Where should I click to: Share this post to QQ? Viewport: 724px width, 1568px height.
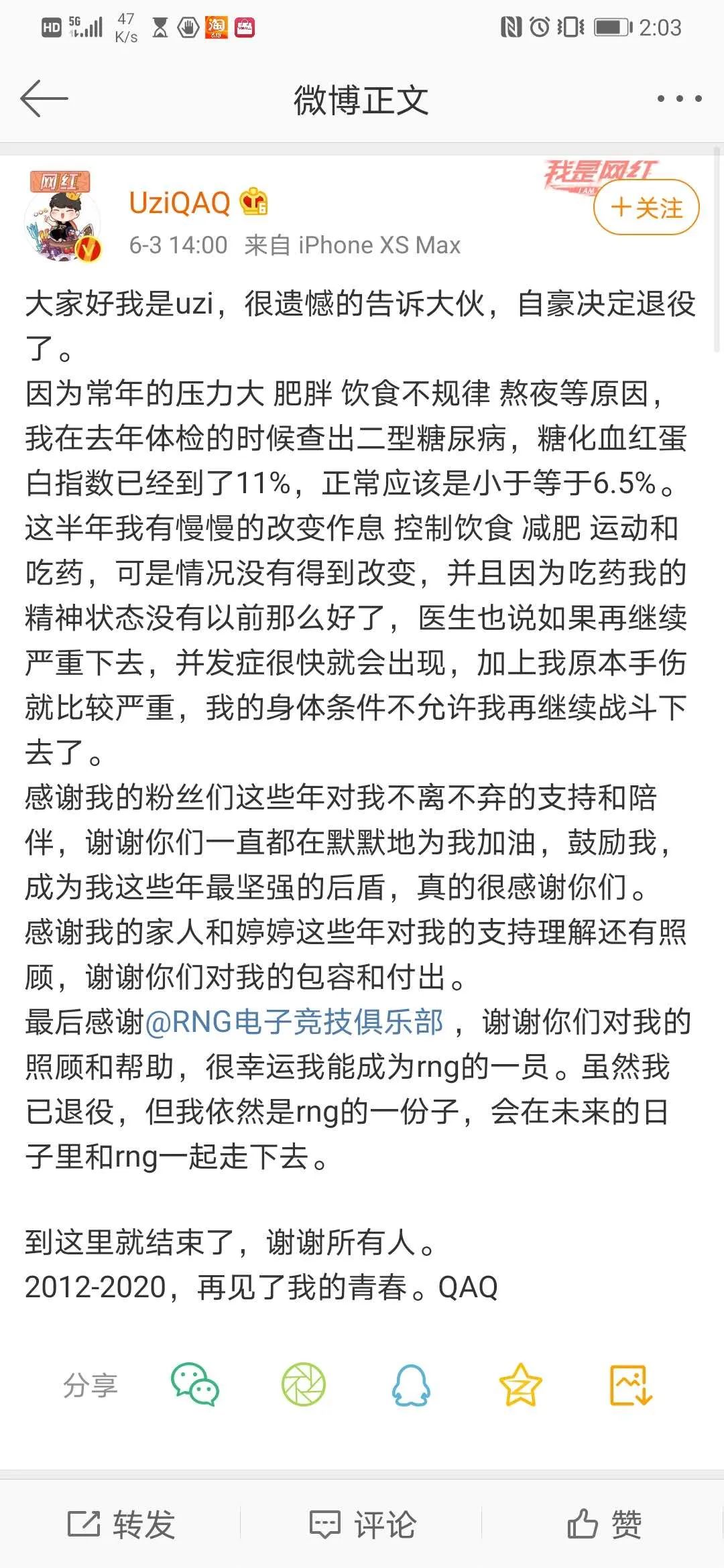tap(411, 1384)
